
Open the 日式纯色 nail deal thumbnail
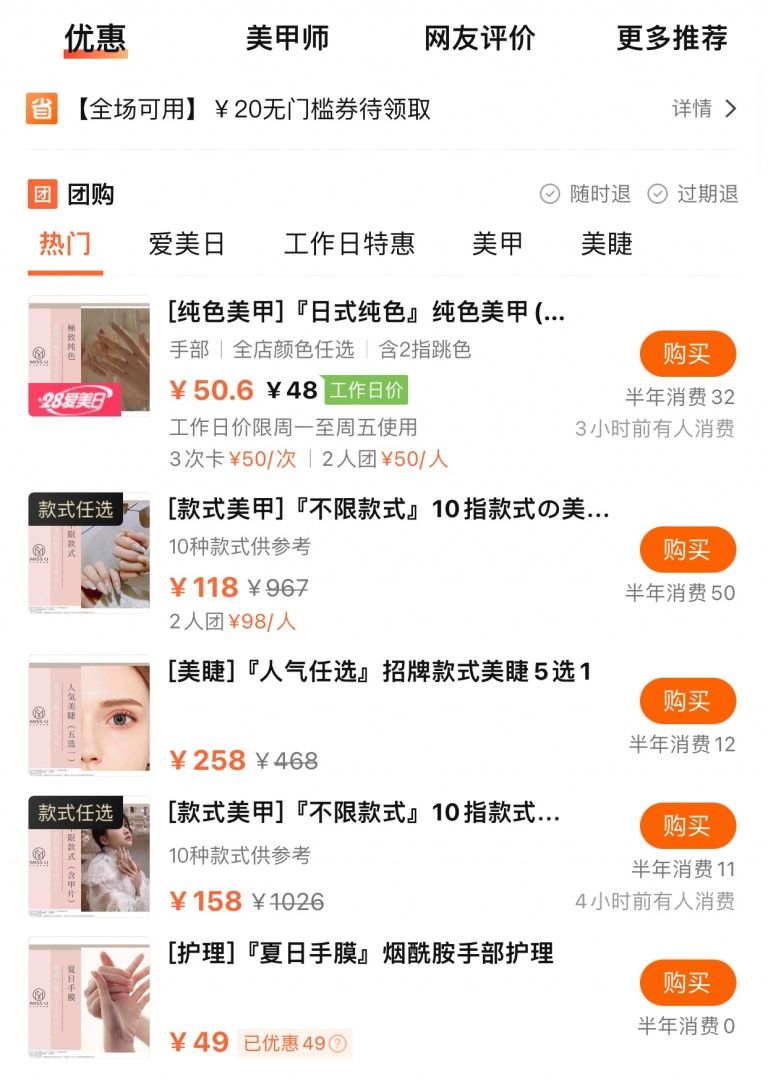click(89, 355)
